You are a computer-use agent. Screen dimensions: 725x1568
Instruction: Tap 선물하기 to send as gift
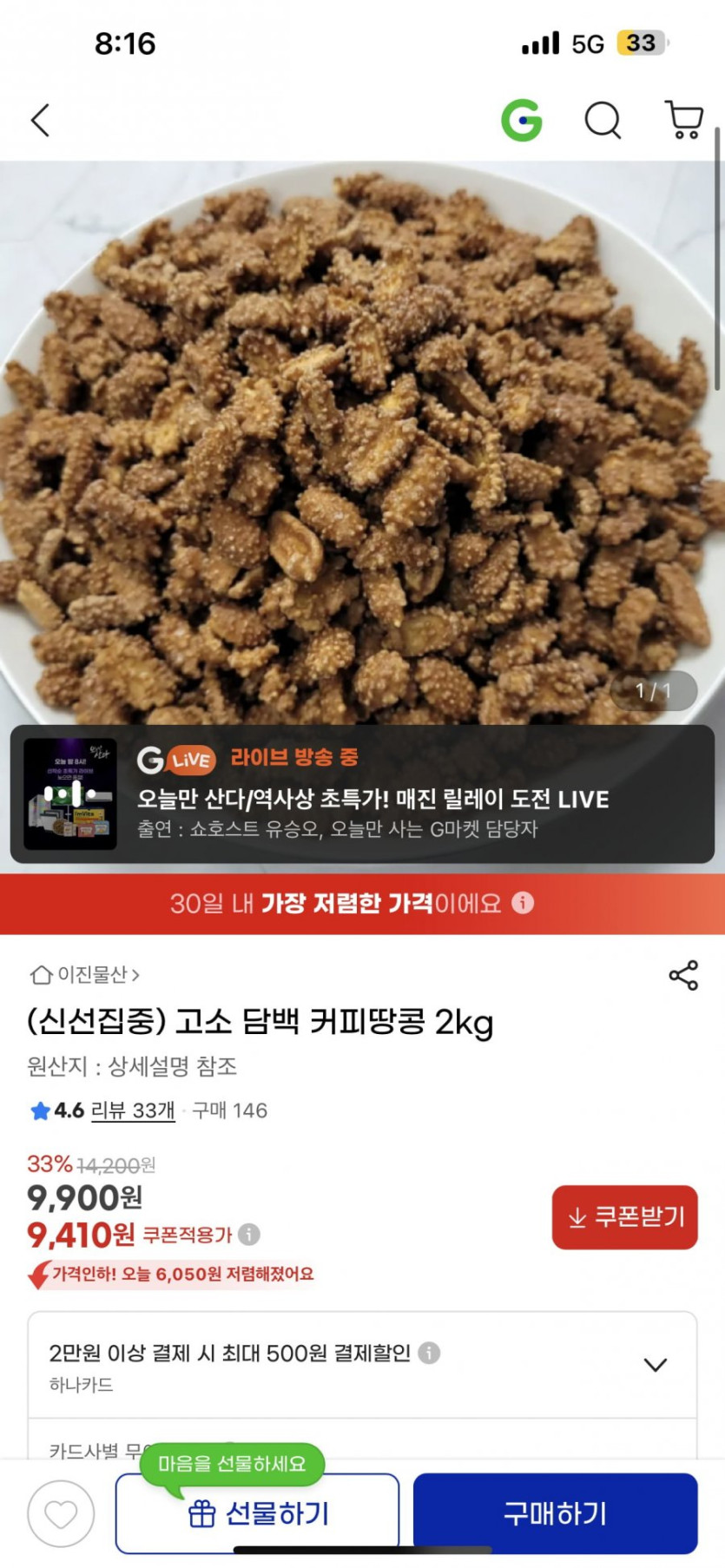point(257,1513)
